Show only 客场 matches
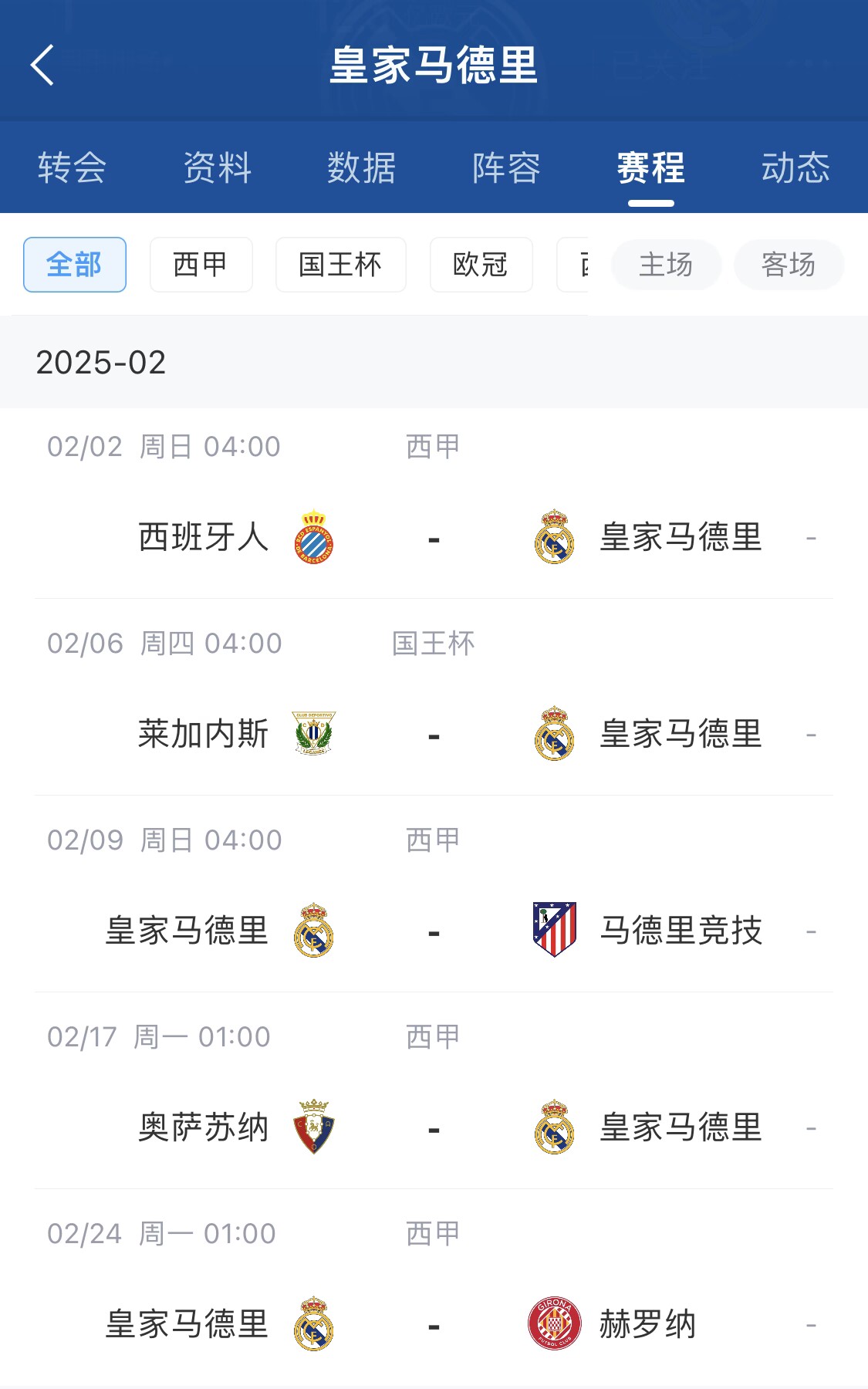The image size is (868, 1389). pos(789,265)
